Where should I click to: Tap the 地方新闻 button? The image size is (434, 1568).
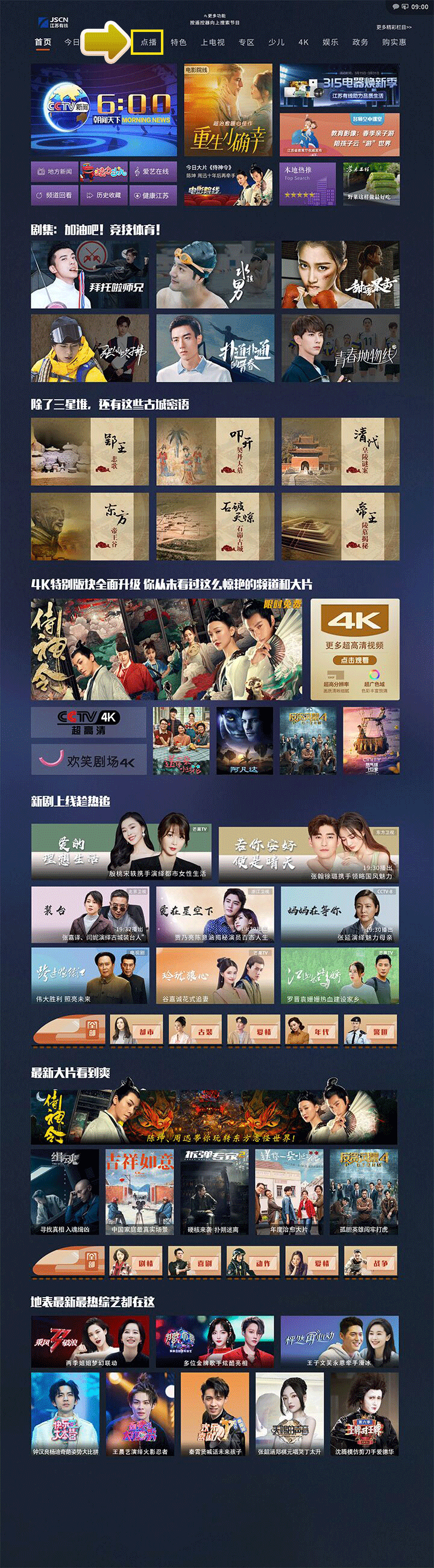(54, 172)
